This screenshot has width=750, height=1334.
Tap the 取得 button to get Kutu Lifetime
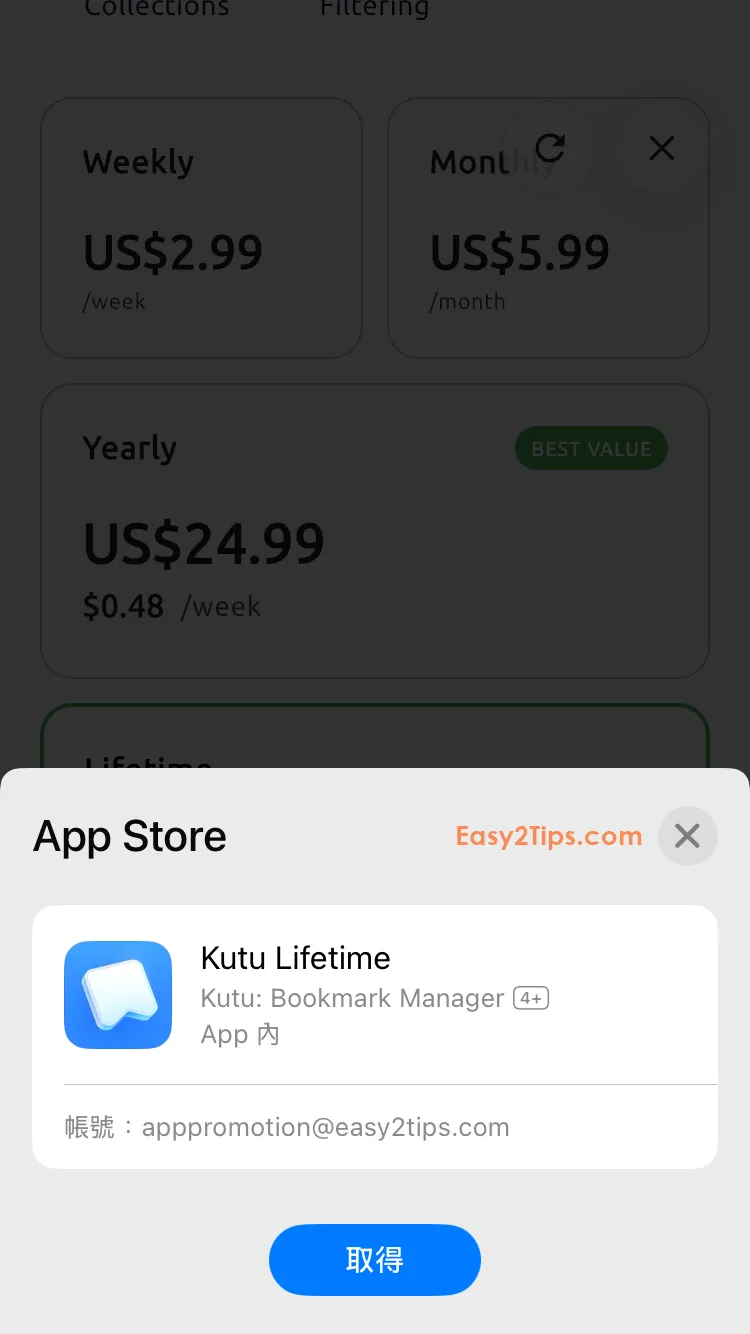pos(375,1260)
